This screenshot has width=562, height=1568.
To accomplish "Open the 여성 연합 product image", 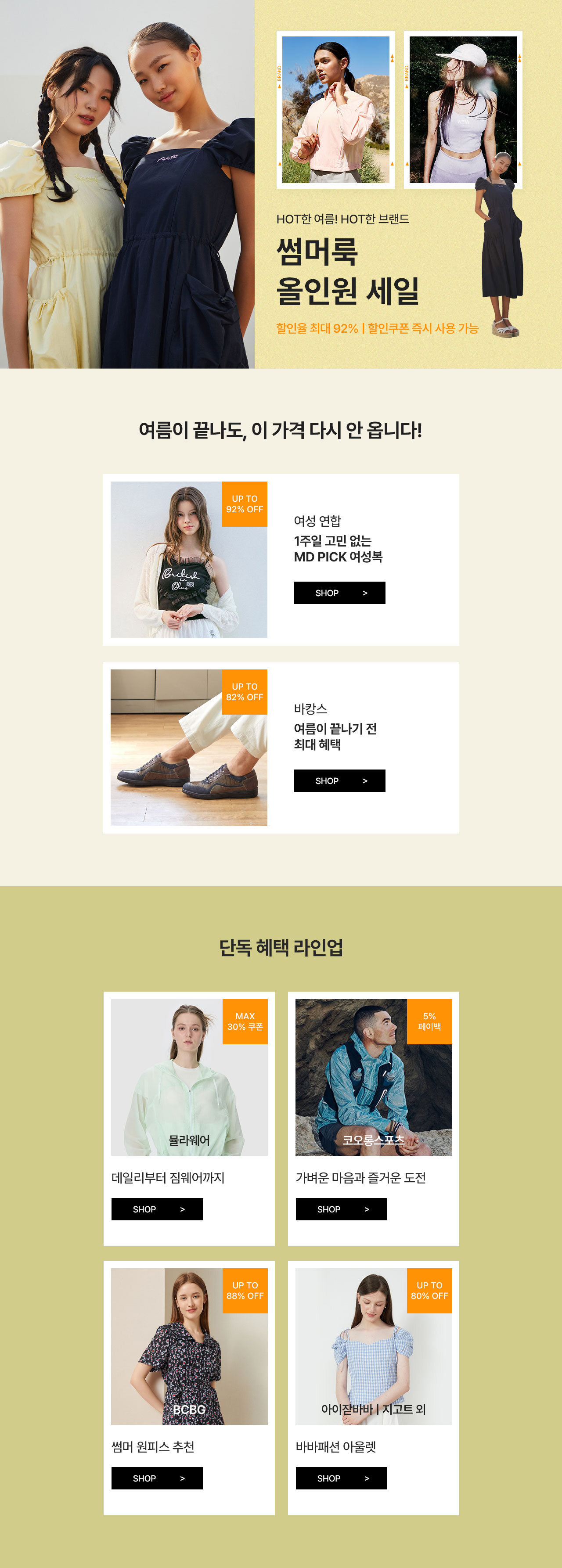I will coord(189,560).
